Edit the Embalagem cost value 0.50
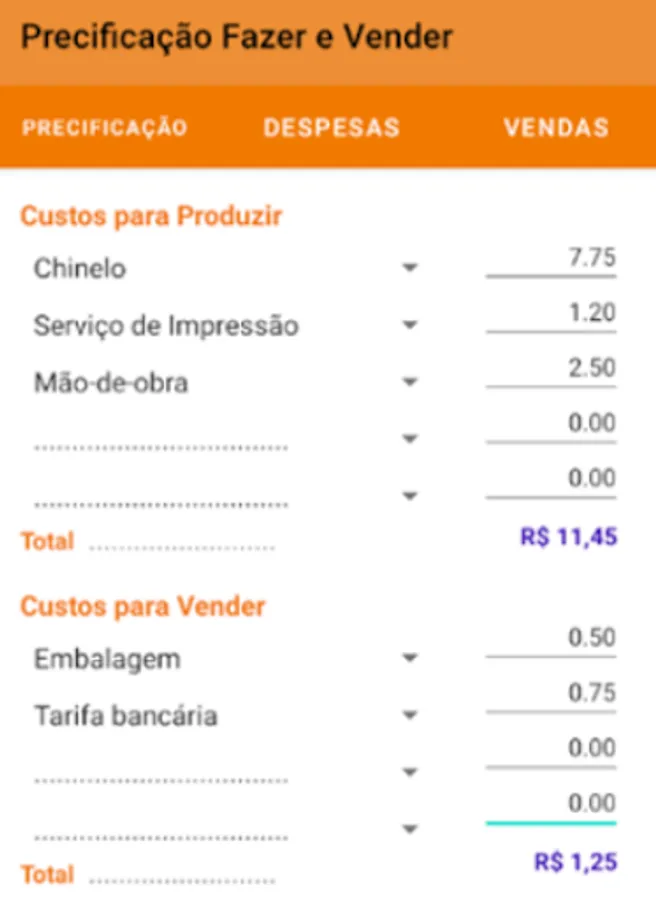This screenshot has width=656, height=900. (551, 638)
